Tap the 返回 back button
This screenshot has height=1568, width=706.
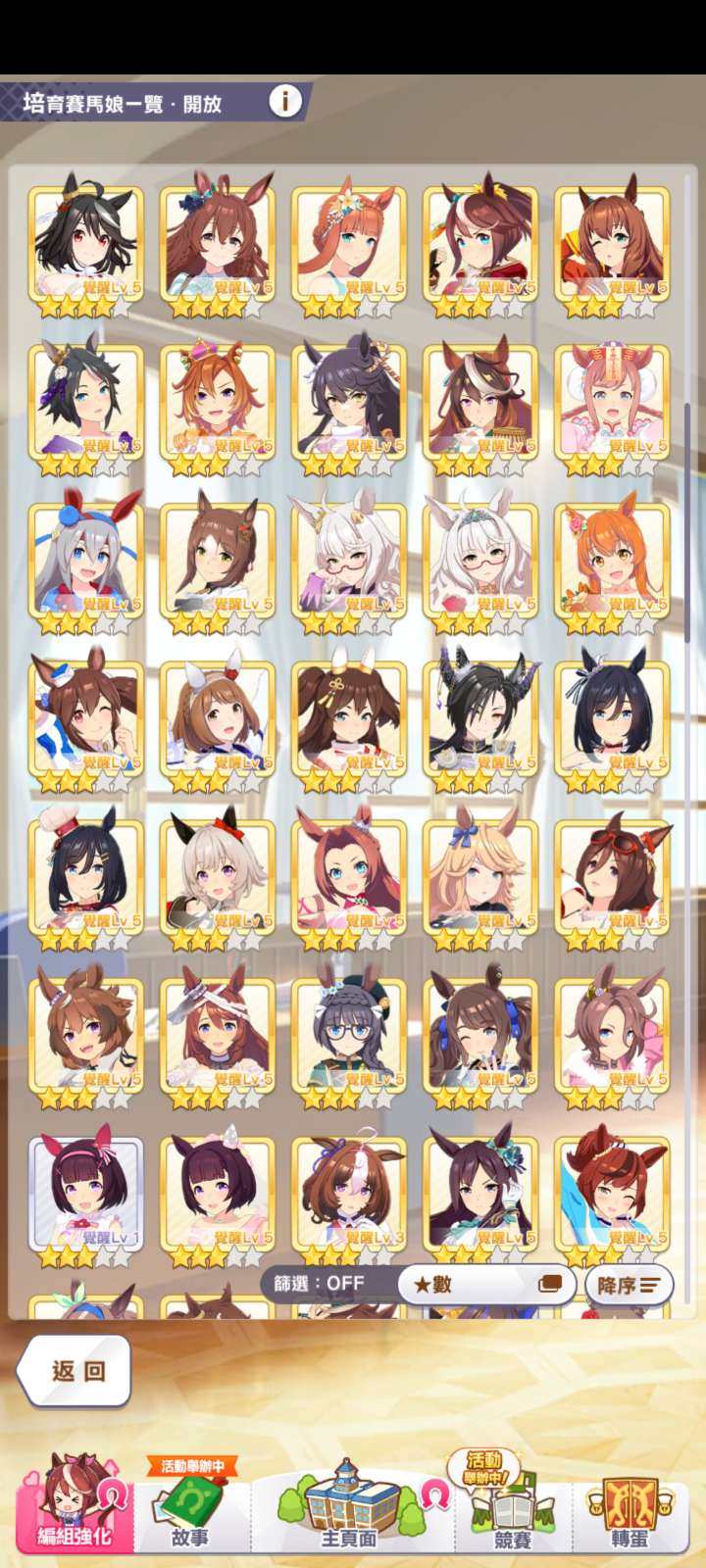click(x=75, y=1370)
